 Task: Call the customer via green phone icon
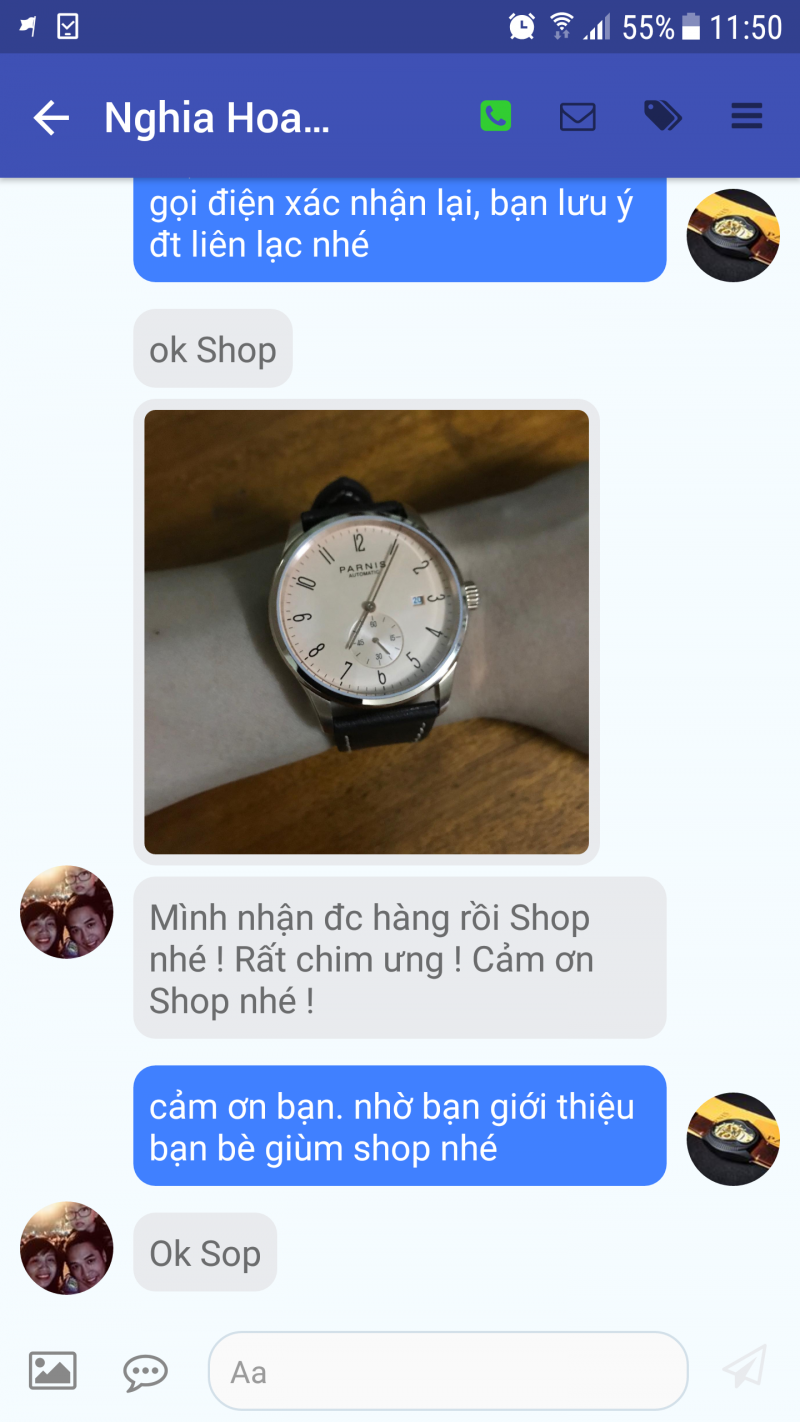(x=495, y=117)
